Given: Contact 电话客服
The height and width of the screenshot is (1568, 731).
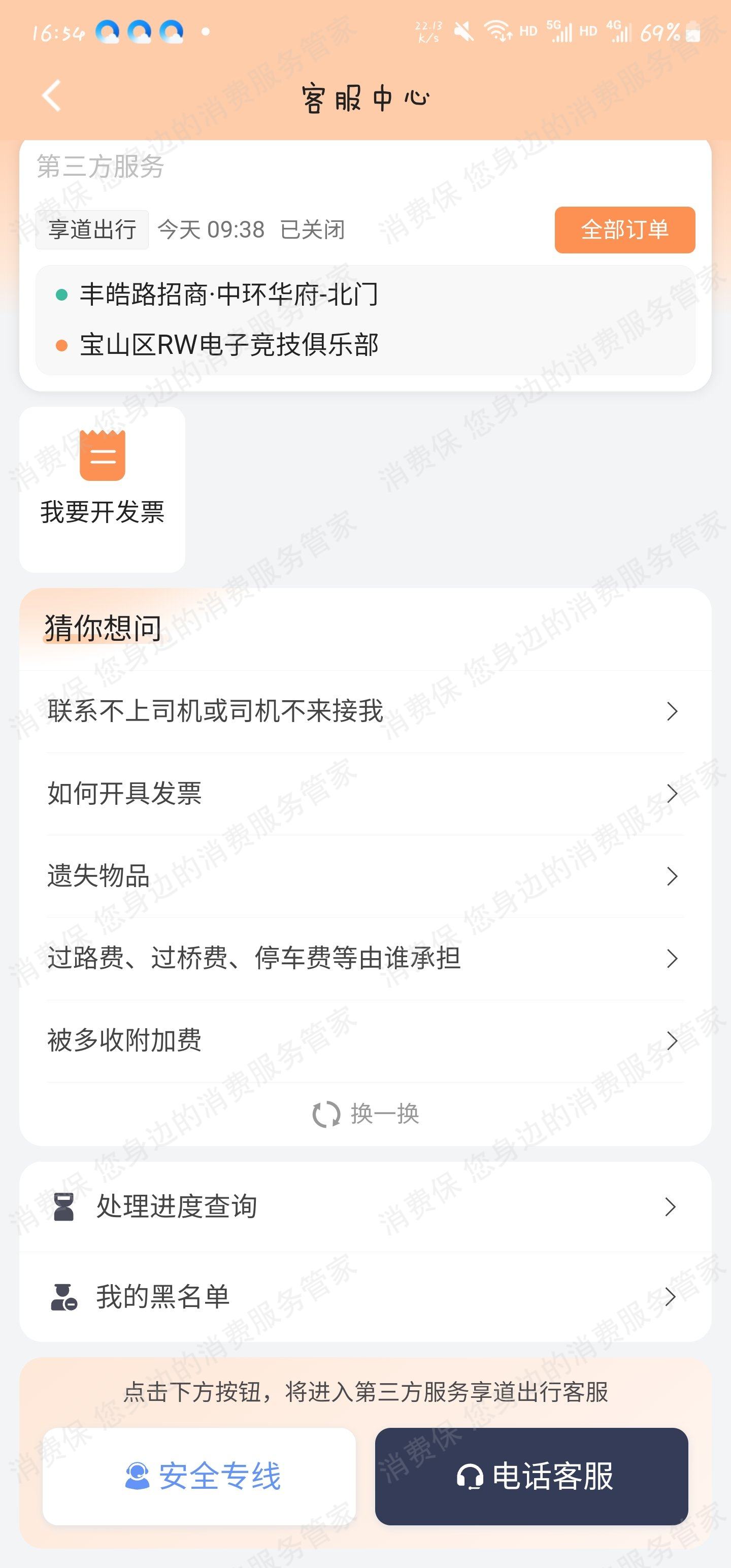Looking at the screenshot, I should pos(531,1476).
